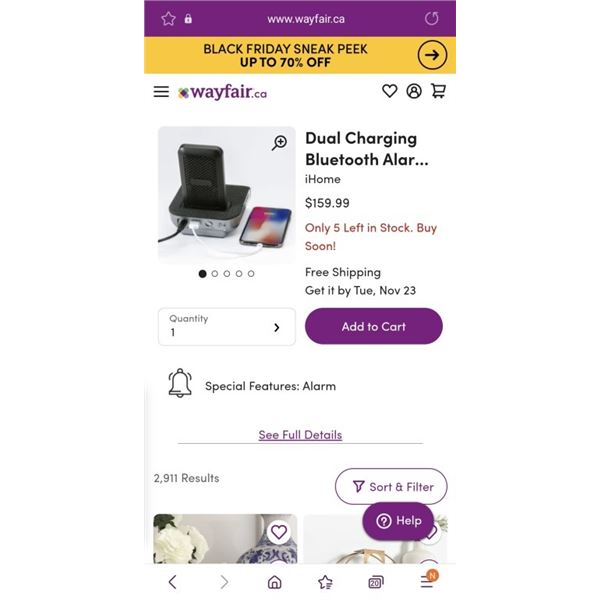Open browser bookmarks
600x600 pixels.
(x=325, y=582)
